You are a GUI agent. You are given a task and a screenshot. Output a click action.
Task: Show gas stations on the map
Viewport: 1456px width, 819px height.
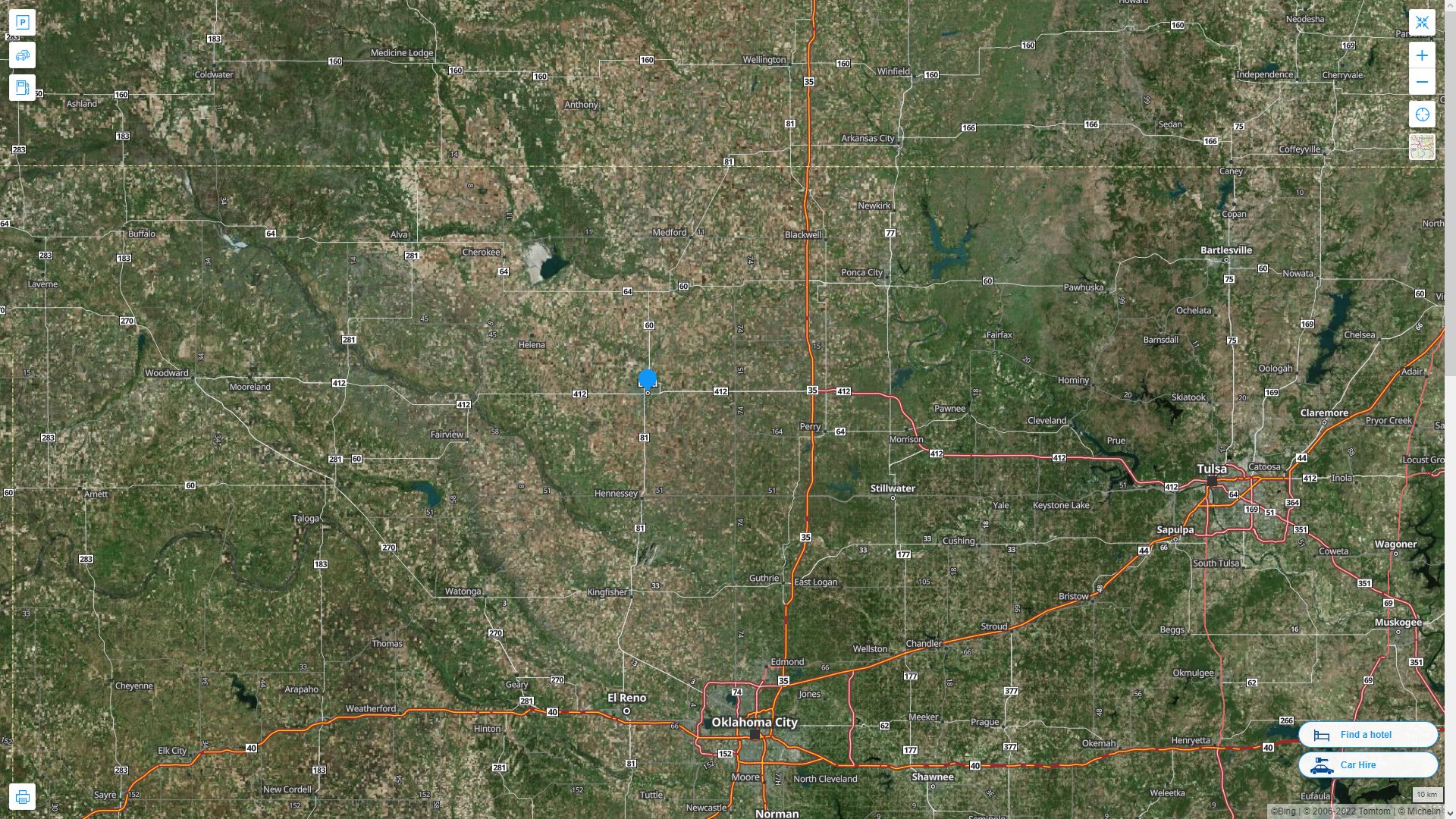tap(22, 87)
